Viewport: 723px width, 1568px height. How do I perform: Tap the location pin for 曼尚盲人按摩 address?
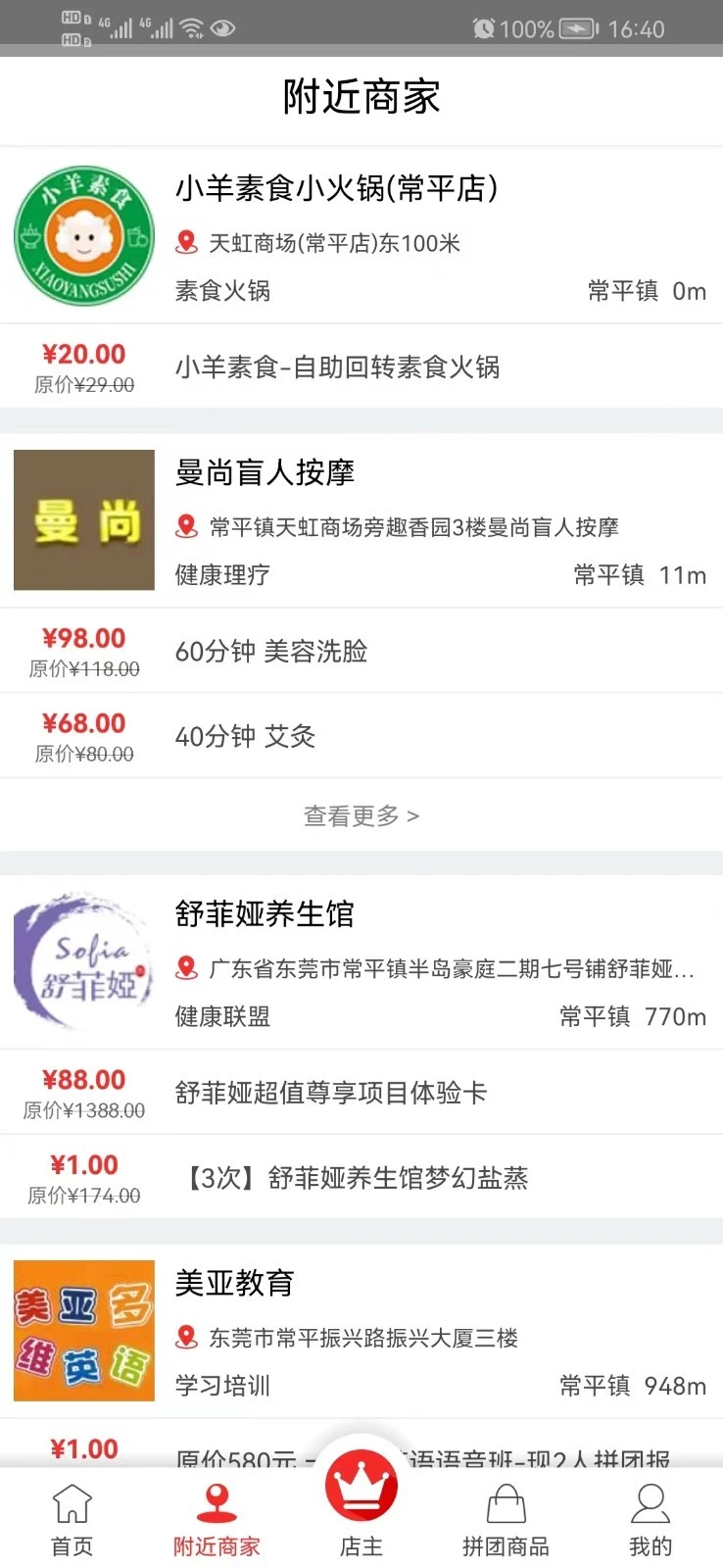[x=186, y=526]
